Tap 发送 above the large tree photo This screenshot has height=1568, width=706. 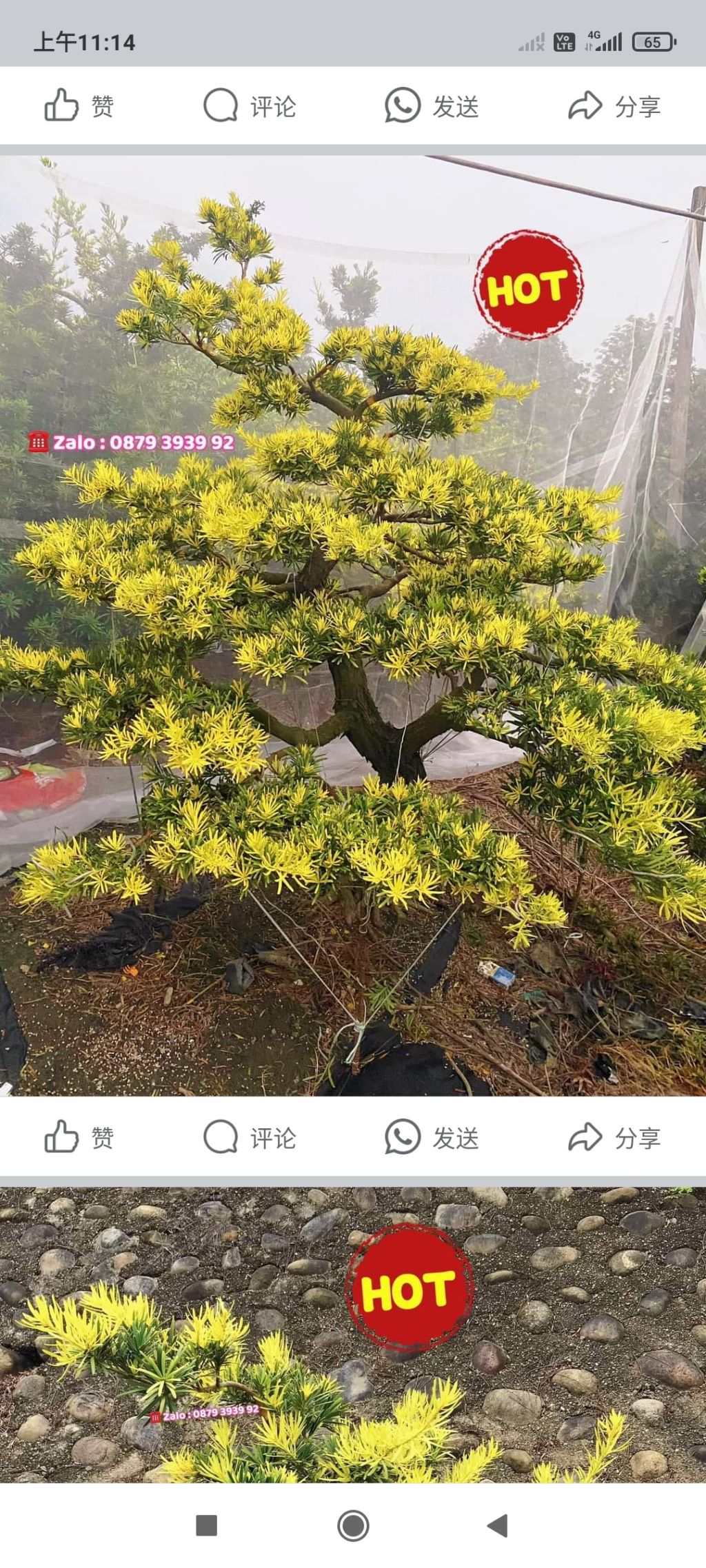(432, 106)
